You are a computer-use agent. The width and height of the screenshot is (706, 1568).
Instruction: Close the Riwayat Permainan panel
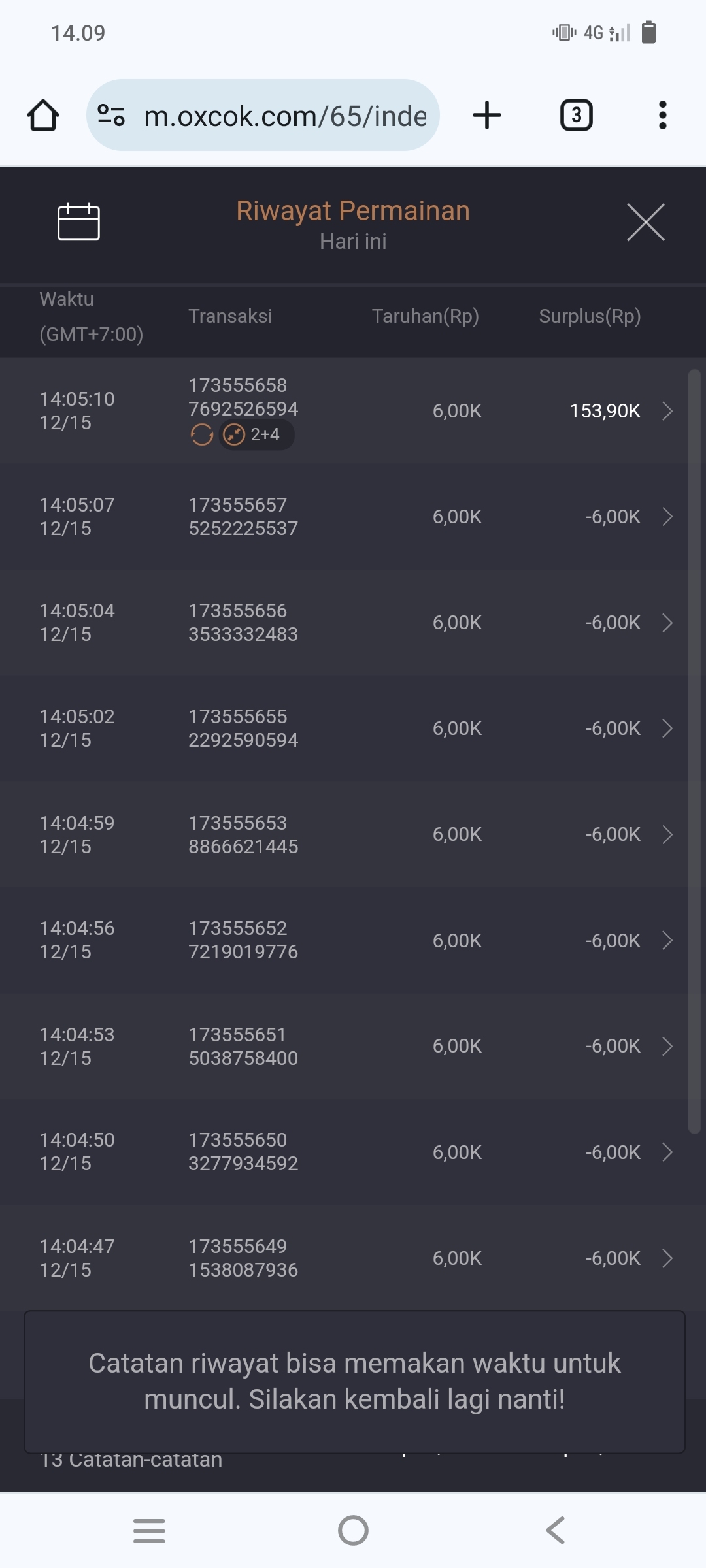[x=645, y=222]
